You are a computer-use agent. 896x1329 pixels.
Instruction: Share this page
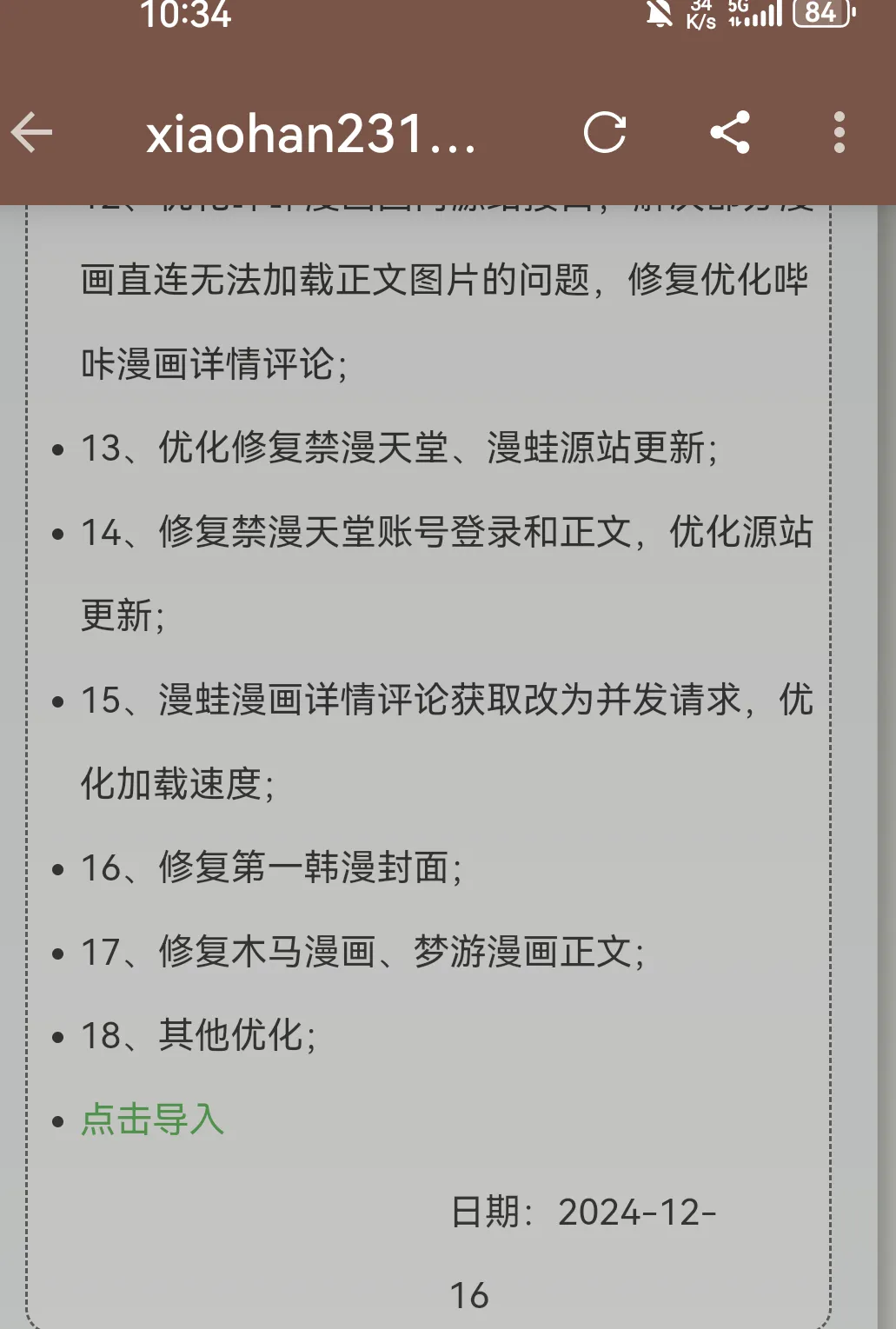pos(730,133)
